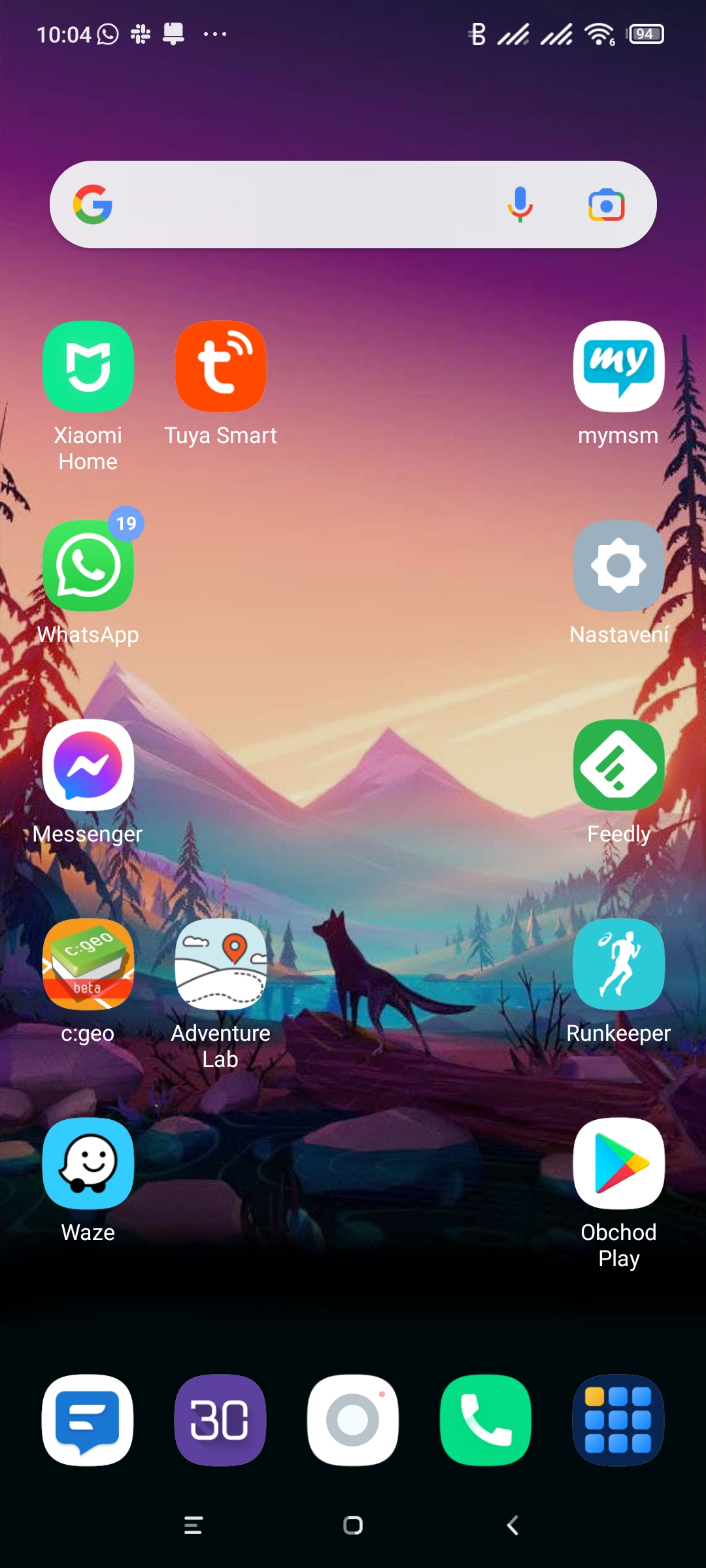Start the Runkeeper app
The width and height of the screenshot is (706, 1568).
[x=618, y=964]
